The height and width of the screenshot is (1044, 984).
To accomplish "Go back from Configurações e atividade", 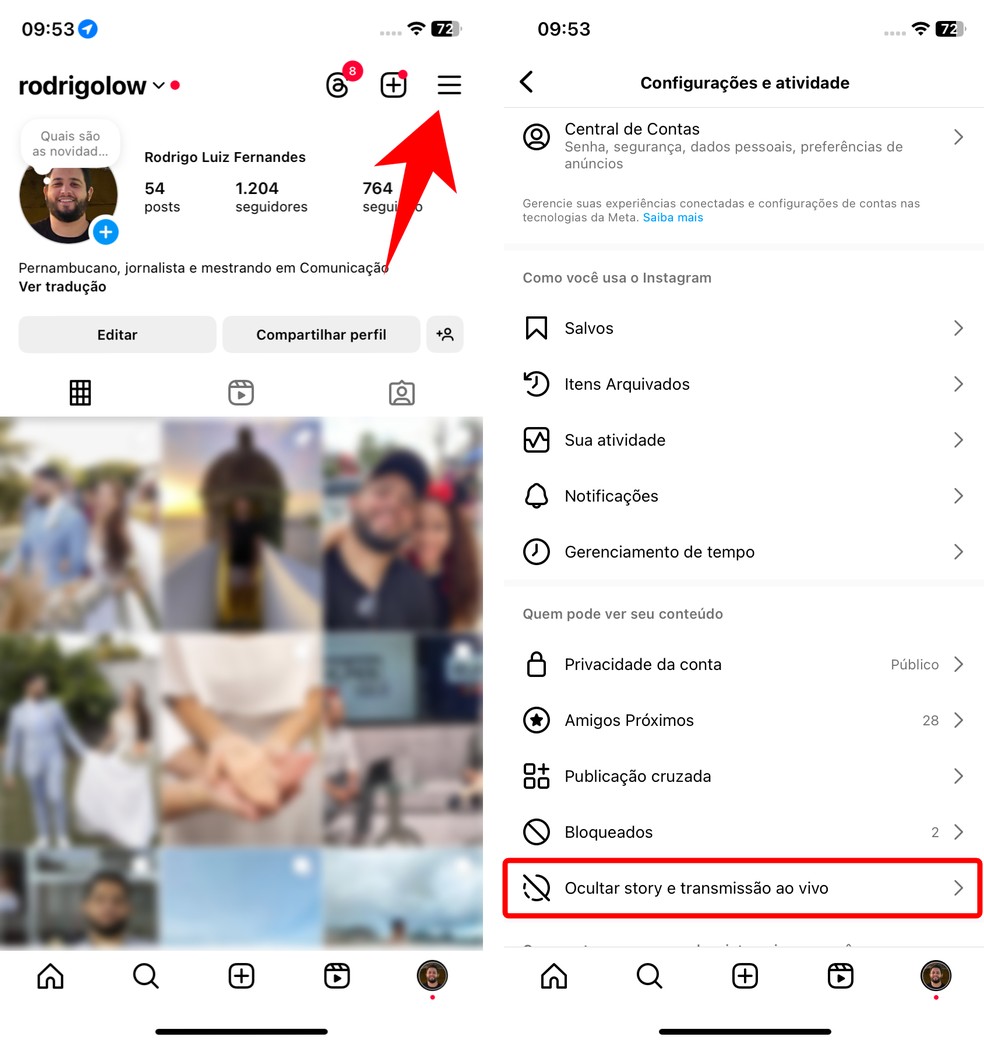I will pos(527,83).
